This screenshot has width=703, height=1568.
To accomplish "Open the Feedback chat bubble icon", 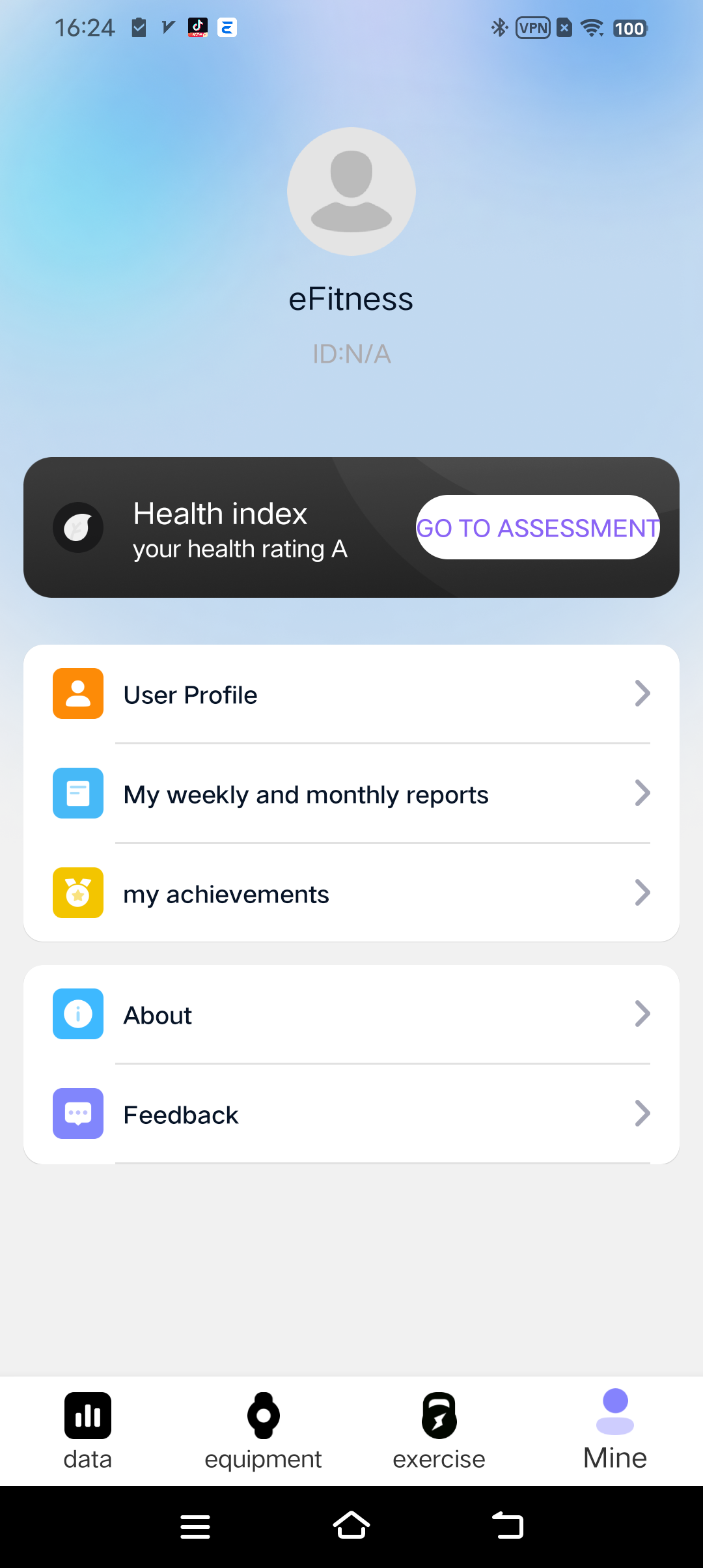I will point(77,1113).
